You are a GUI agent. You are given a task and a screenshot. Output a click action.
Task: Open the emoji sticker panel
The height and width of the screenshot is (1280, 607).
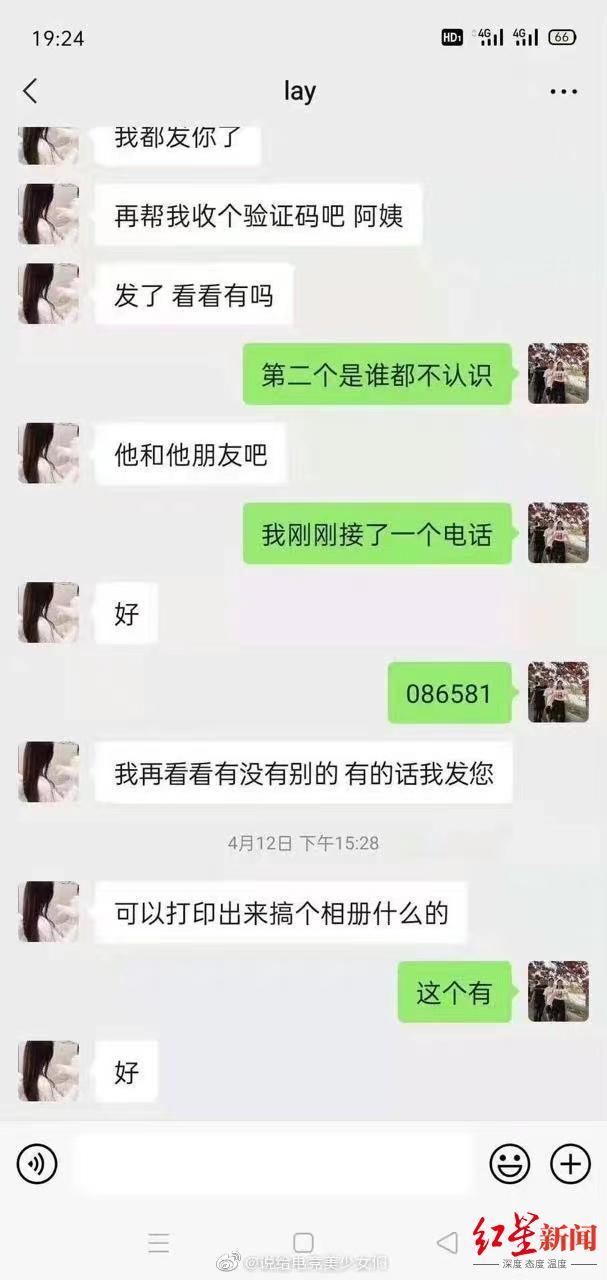(x=509, y=1163)
